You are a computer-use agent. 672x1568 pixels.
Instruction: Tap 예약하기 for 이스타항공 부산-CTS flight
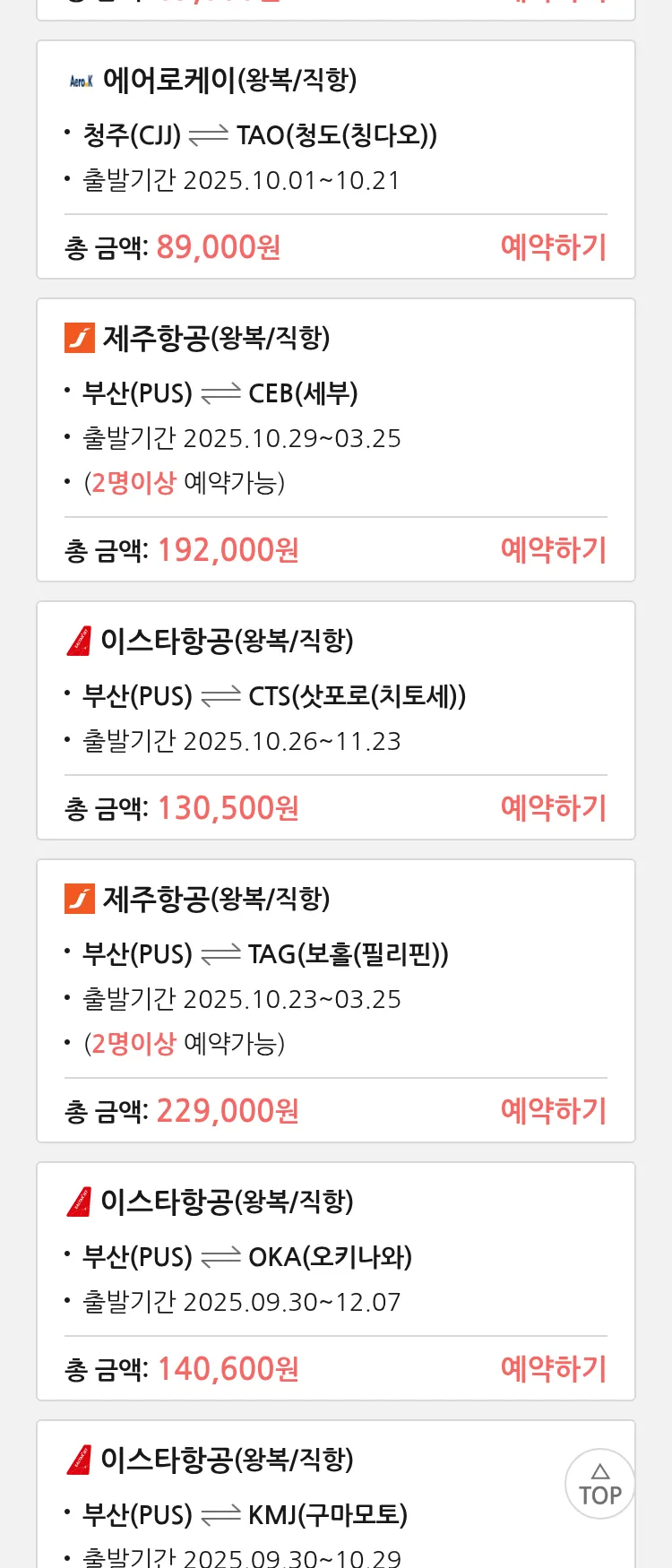tap(553, 807)
